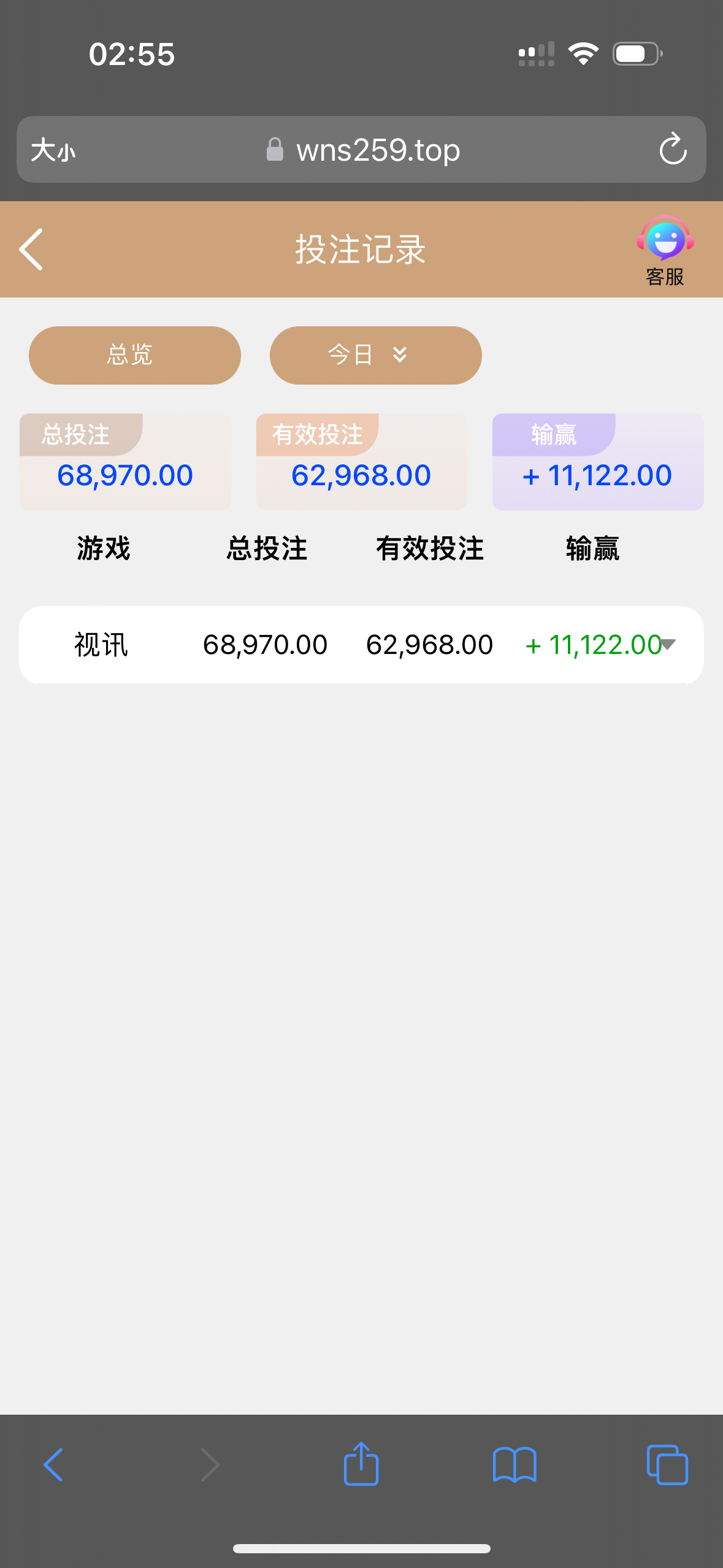
Task: Expand the 视讯 betting record row
Action: pyautogui.click(x=668, y=644)
